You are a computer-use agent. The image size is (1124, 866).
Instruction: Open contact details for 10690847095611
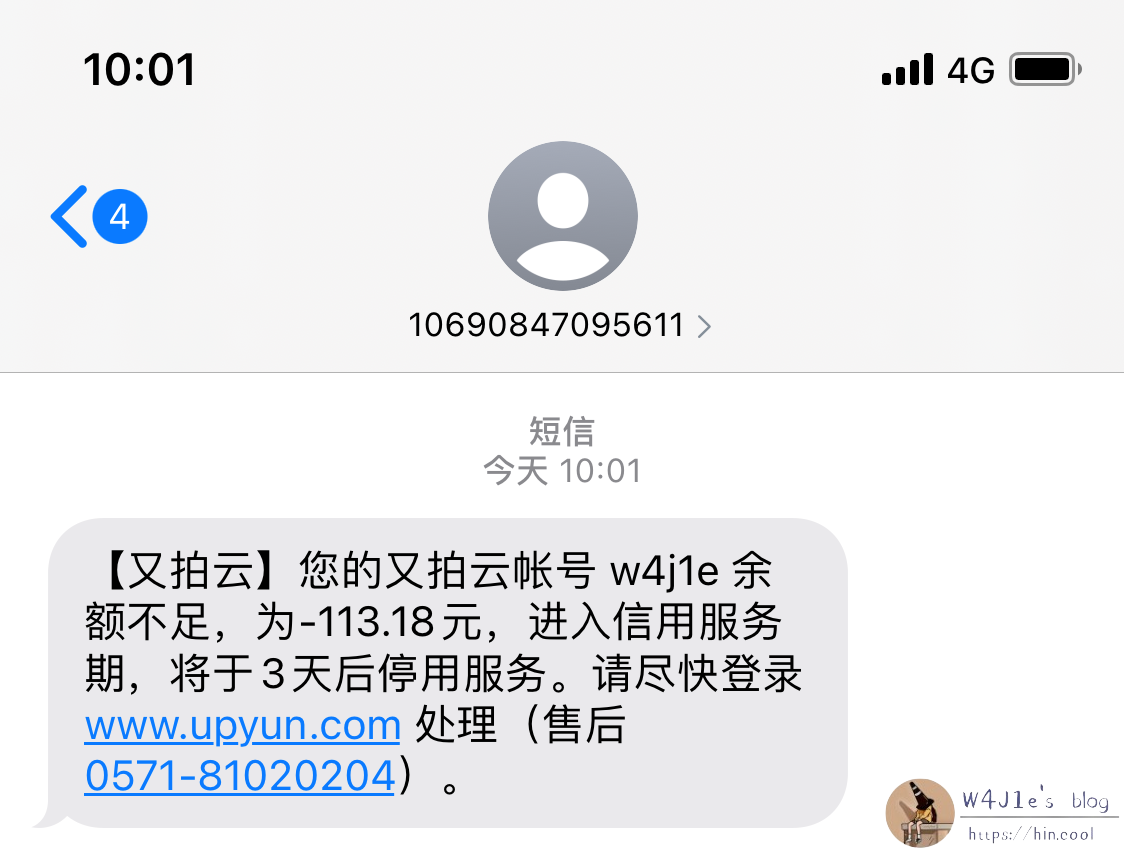[560, 325]
